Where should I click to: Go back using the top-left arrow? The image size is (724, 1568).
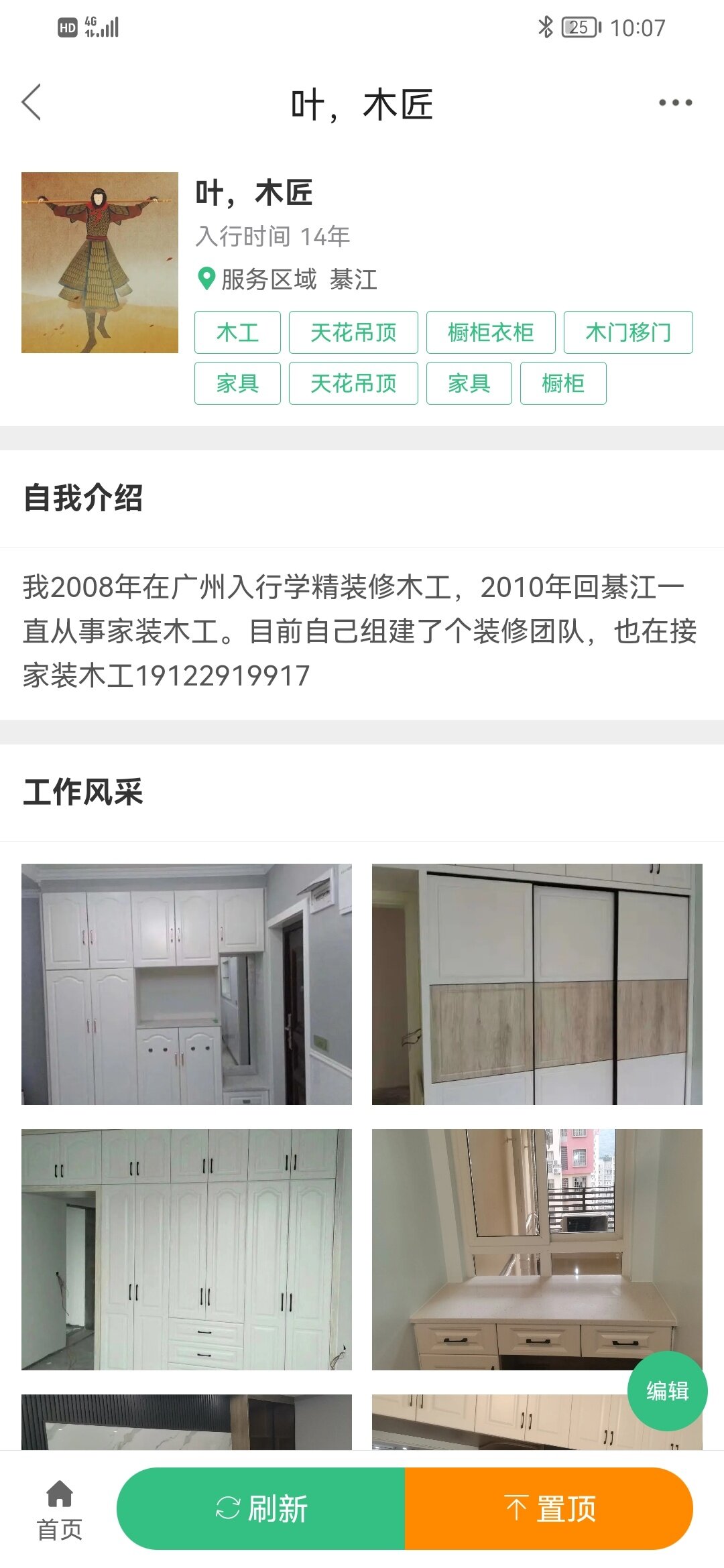coord(32,103)
